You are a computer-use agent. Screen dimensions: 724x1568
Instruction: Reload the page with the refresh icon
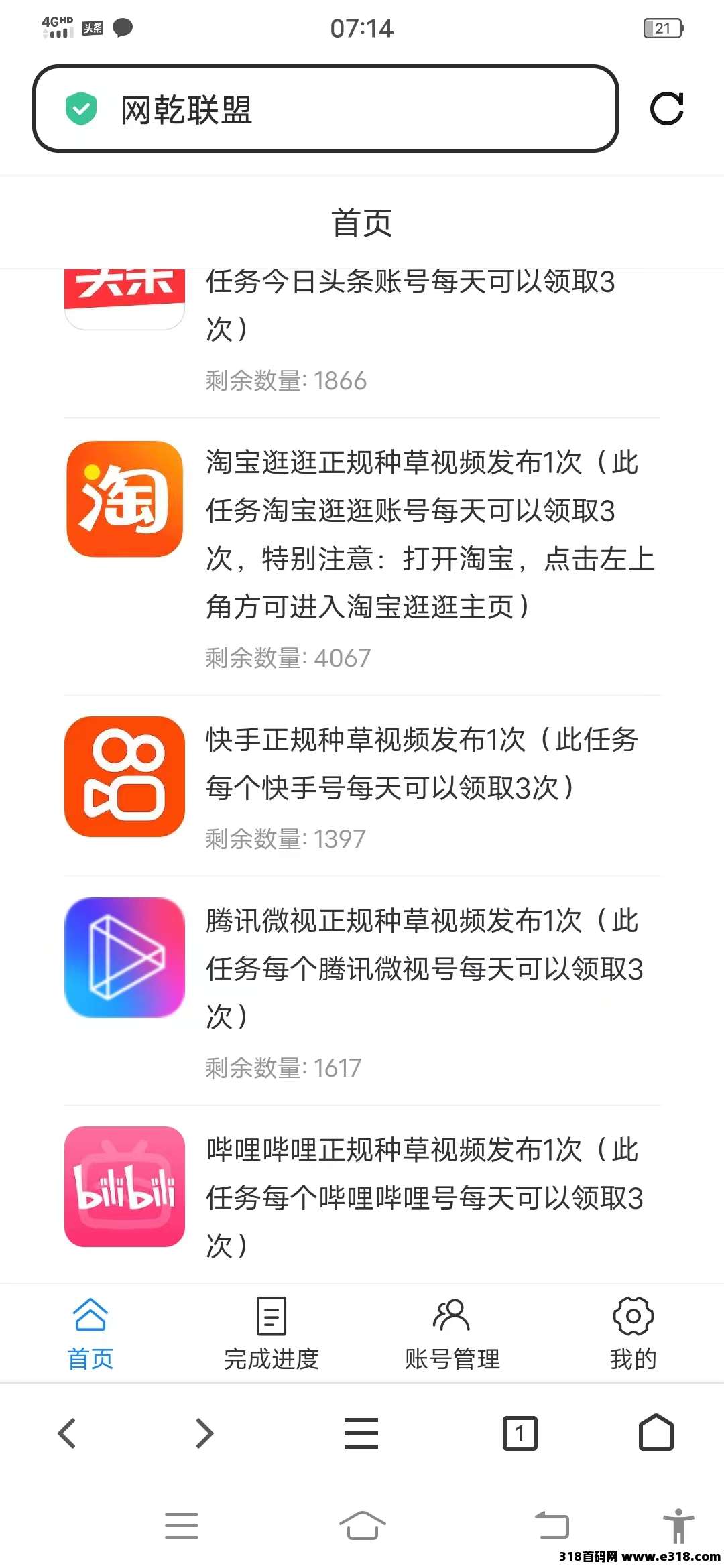click(x=666, y=109)
